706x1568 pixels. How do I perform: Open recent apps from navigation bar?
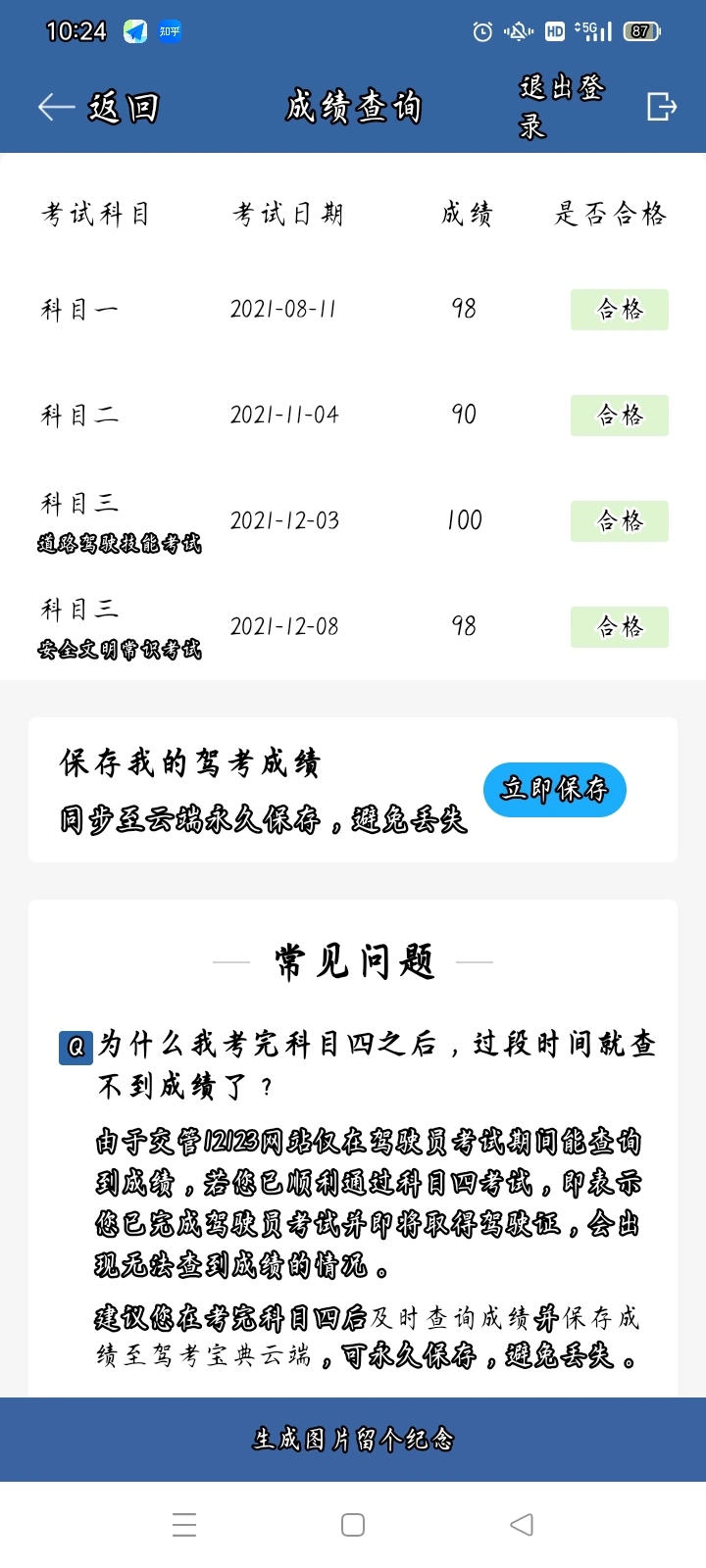[184, 1525]
